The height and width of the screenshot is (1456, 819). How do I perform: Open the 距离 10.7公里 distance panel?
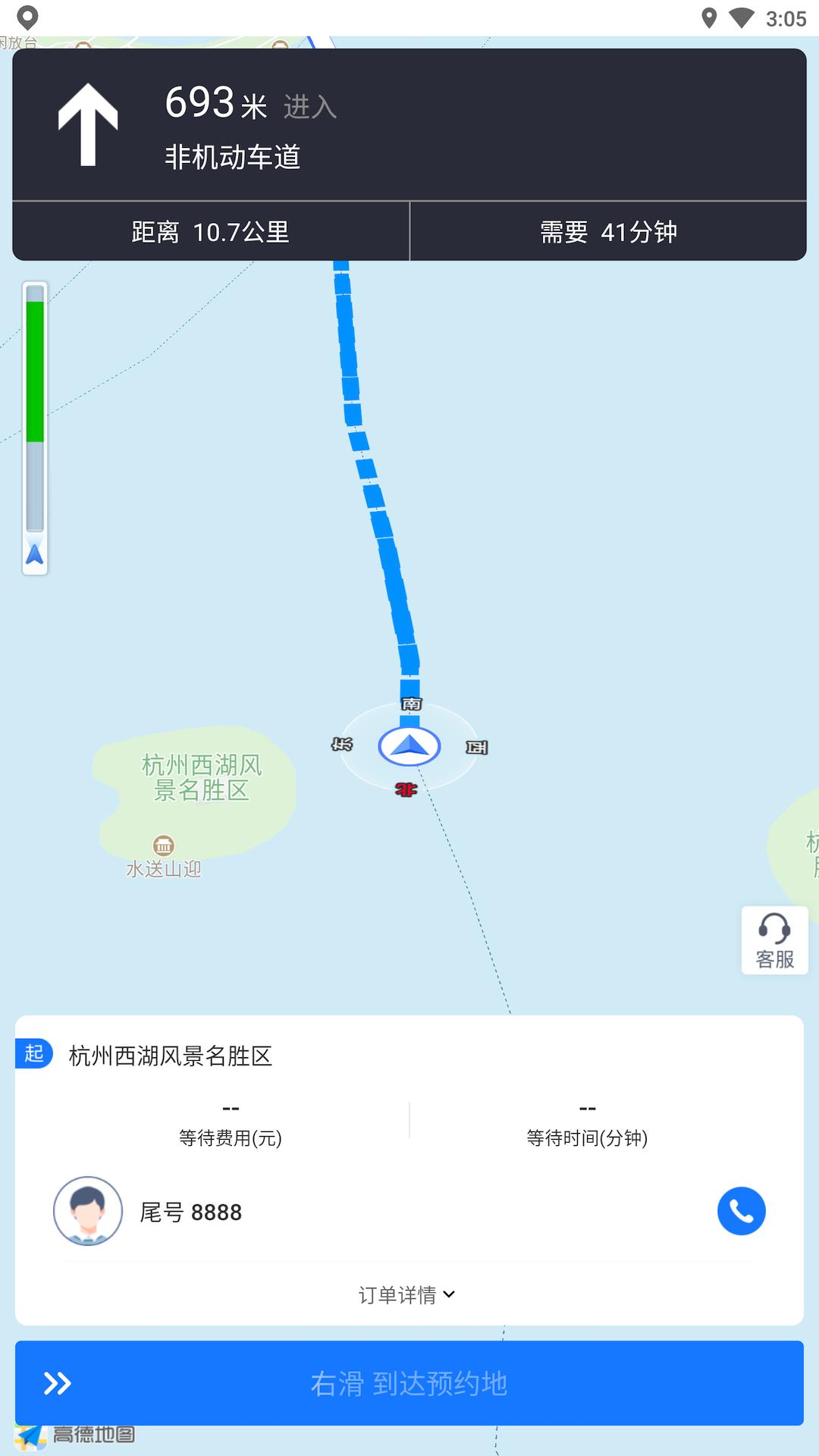point(211,231)
